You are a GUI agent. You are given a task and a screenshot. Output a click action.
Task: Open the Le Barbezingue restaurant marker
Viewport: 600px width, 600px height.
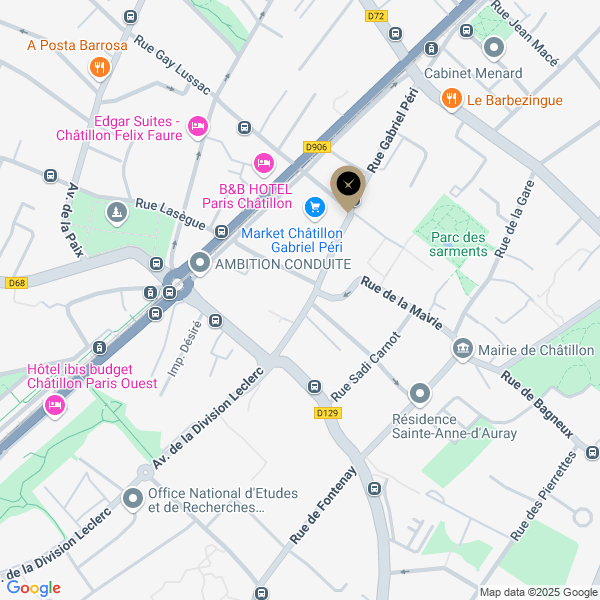point(452,99)
